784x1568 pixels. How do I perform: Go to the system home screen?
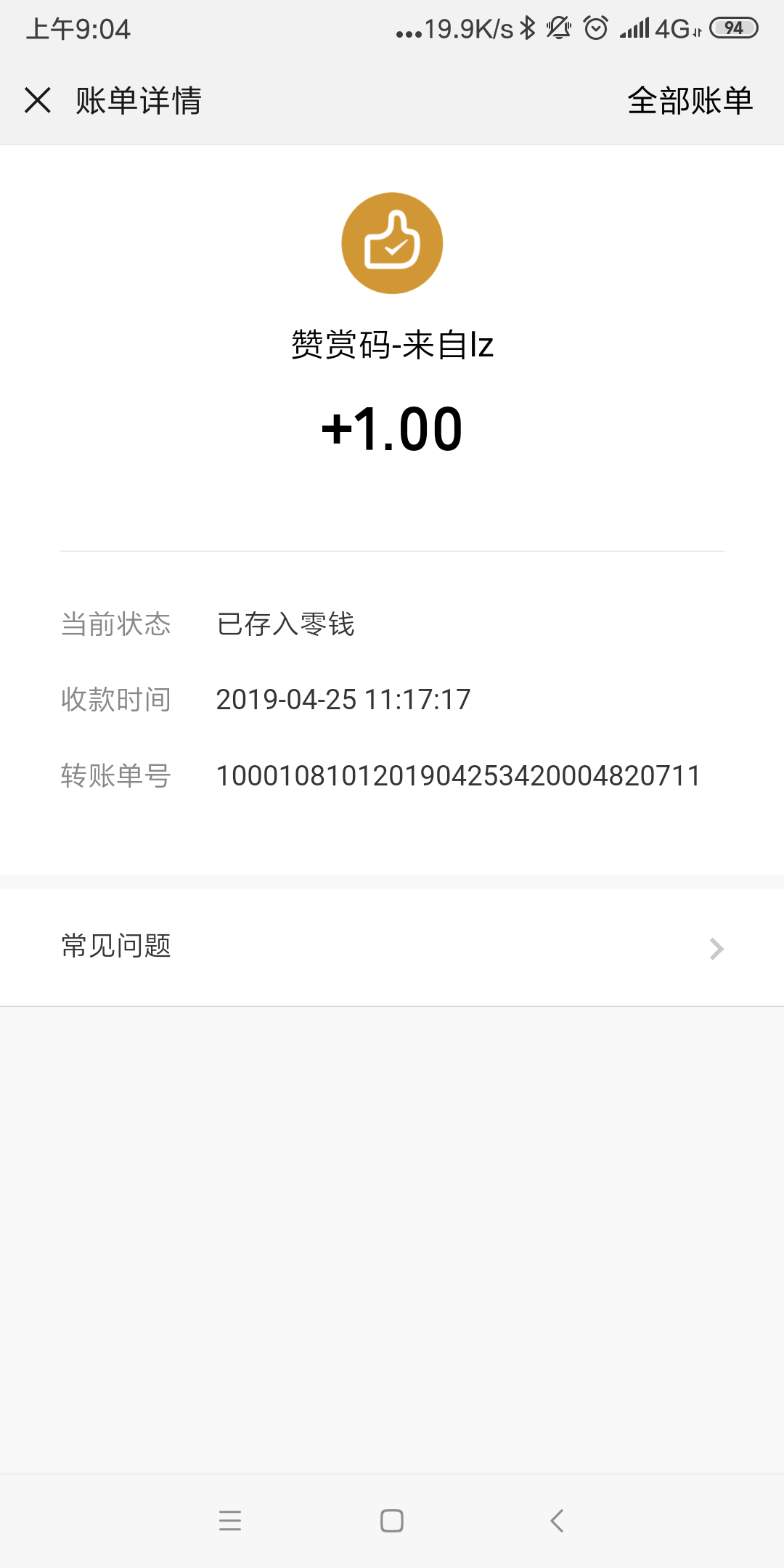point(392,1520)
